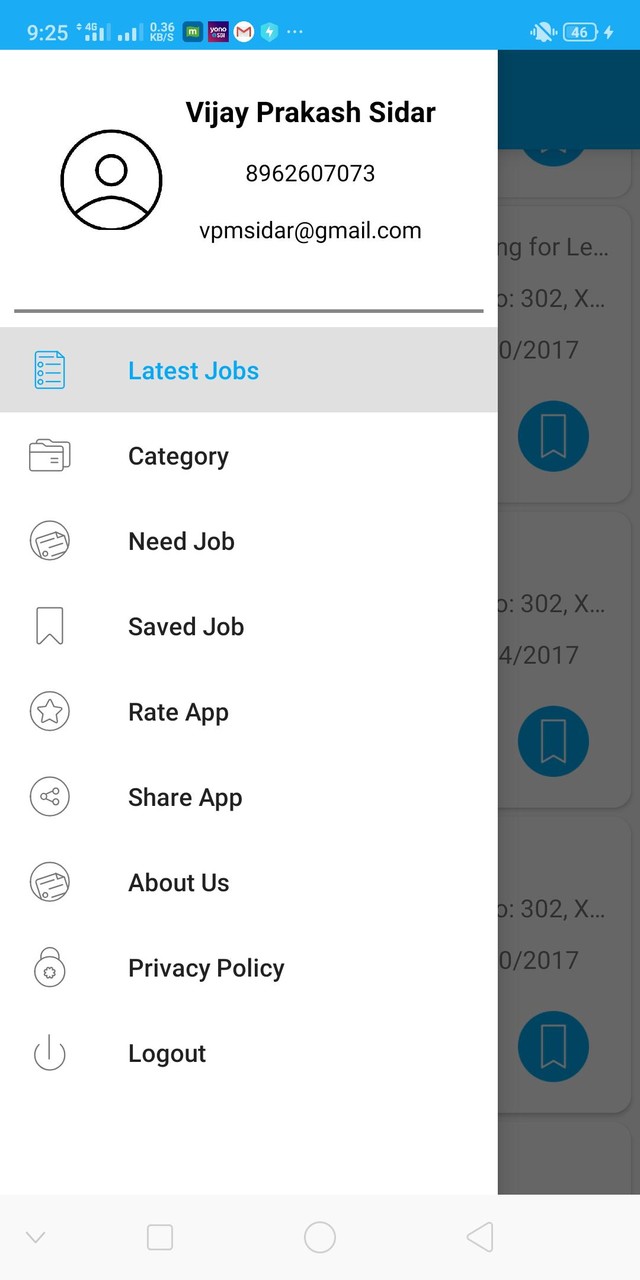Open Latest Jobs from the drawer
The image size is (640, 1280).
[193, 371]
